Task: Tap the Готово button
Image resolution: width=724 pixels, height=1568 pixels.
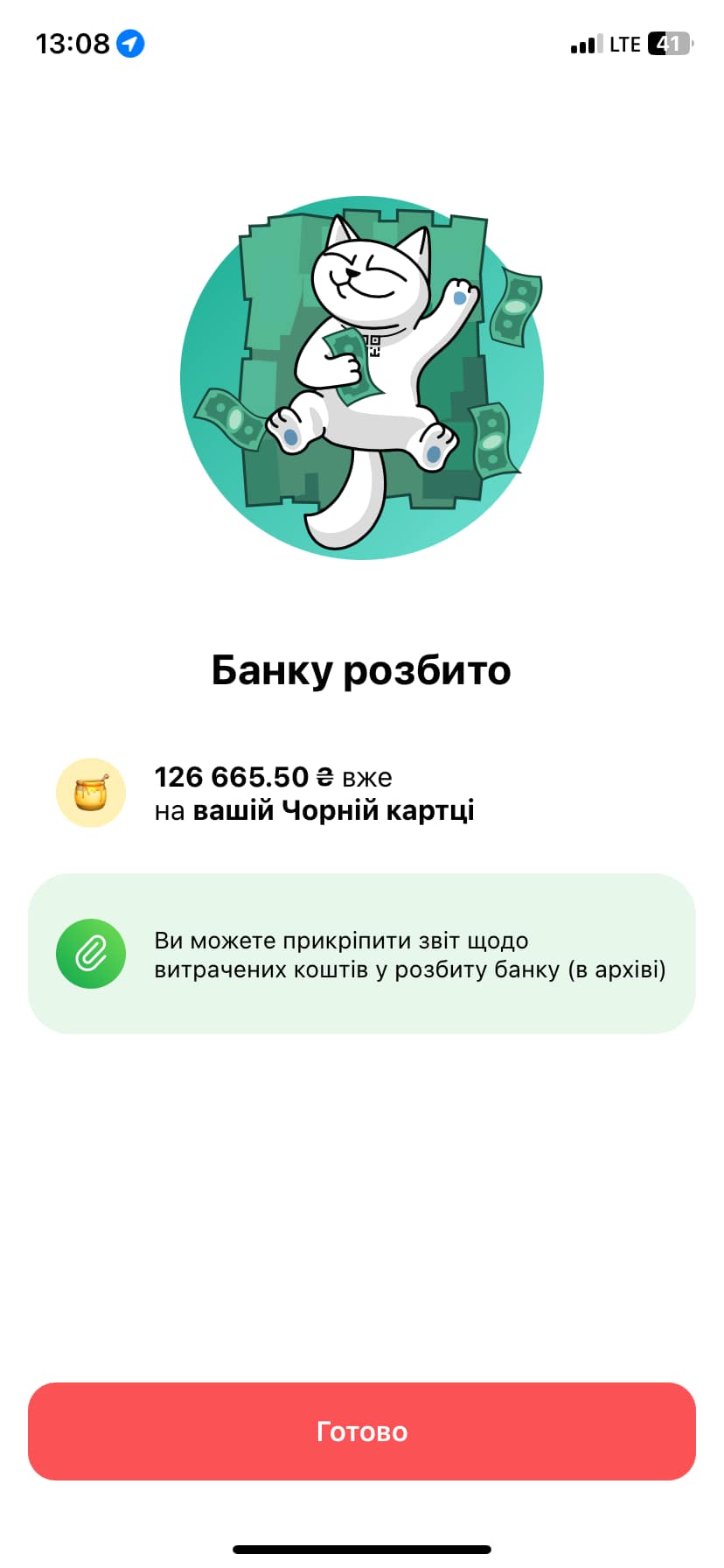Action: (362, 1431)
